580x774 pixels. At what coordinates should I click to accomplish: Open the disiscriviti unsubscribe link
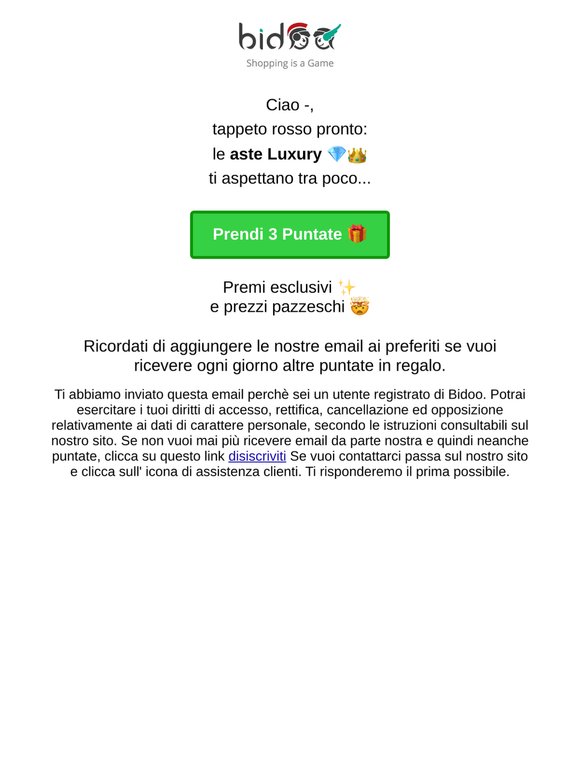coord(257,456)
